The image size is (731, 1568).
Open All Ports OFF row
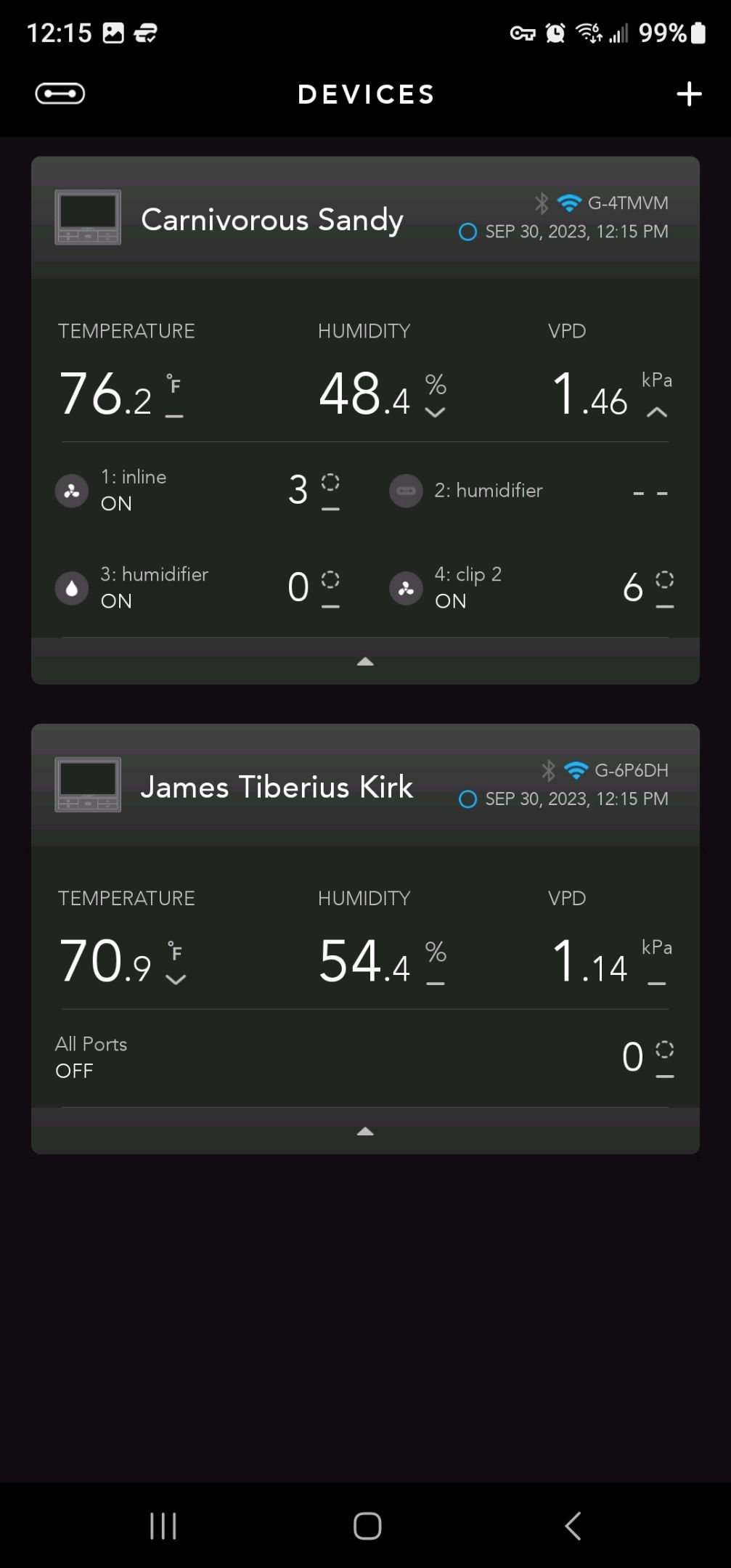point(365,1057)
